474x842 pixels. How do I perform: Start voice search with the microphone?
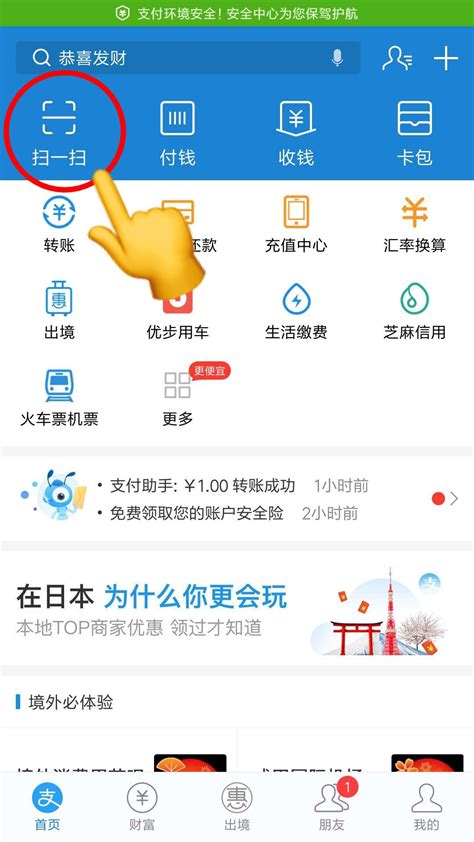[337, 57]
